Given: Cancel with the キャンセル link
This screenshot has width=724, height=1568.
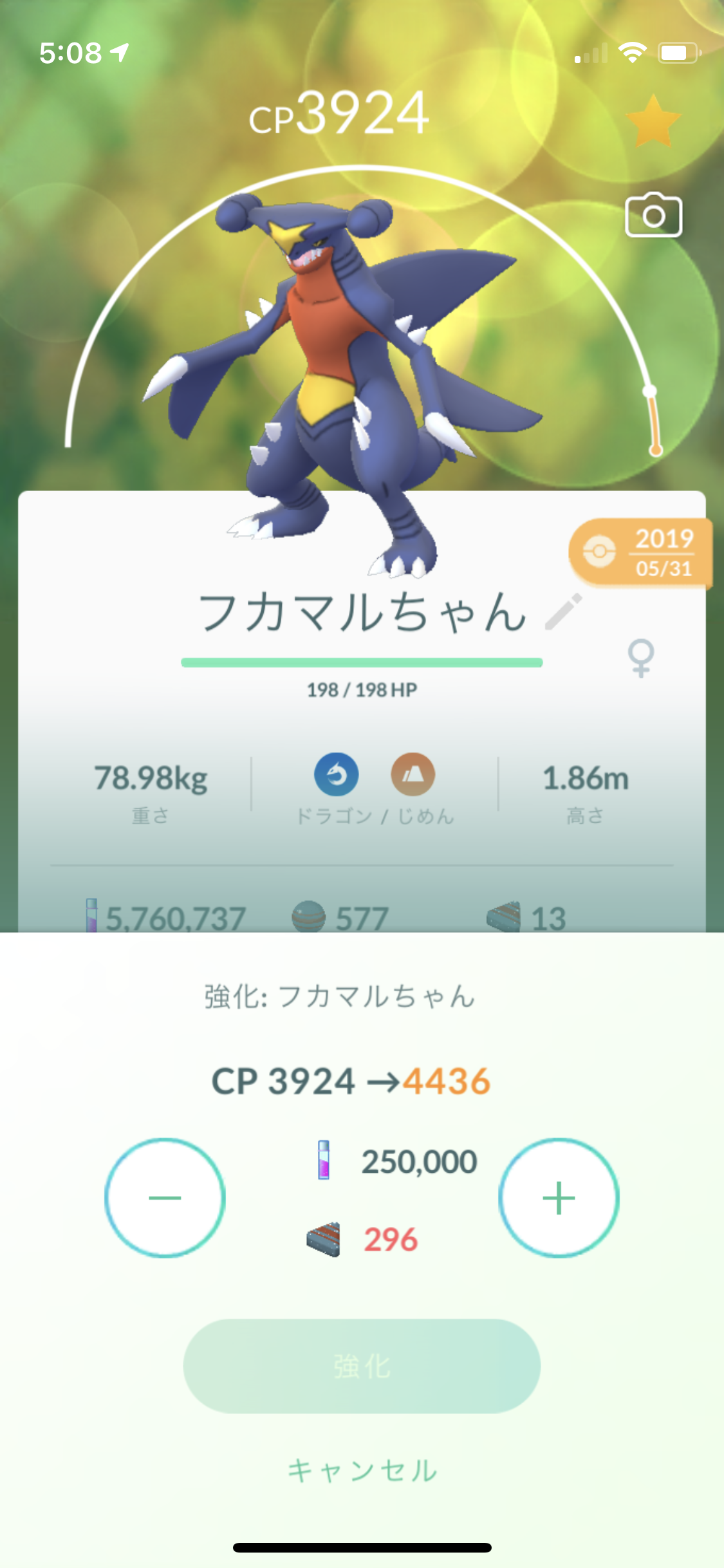Looking at the screenshot, I should point(362,1470).
